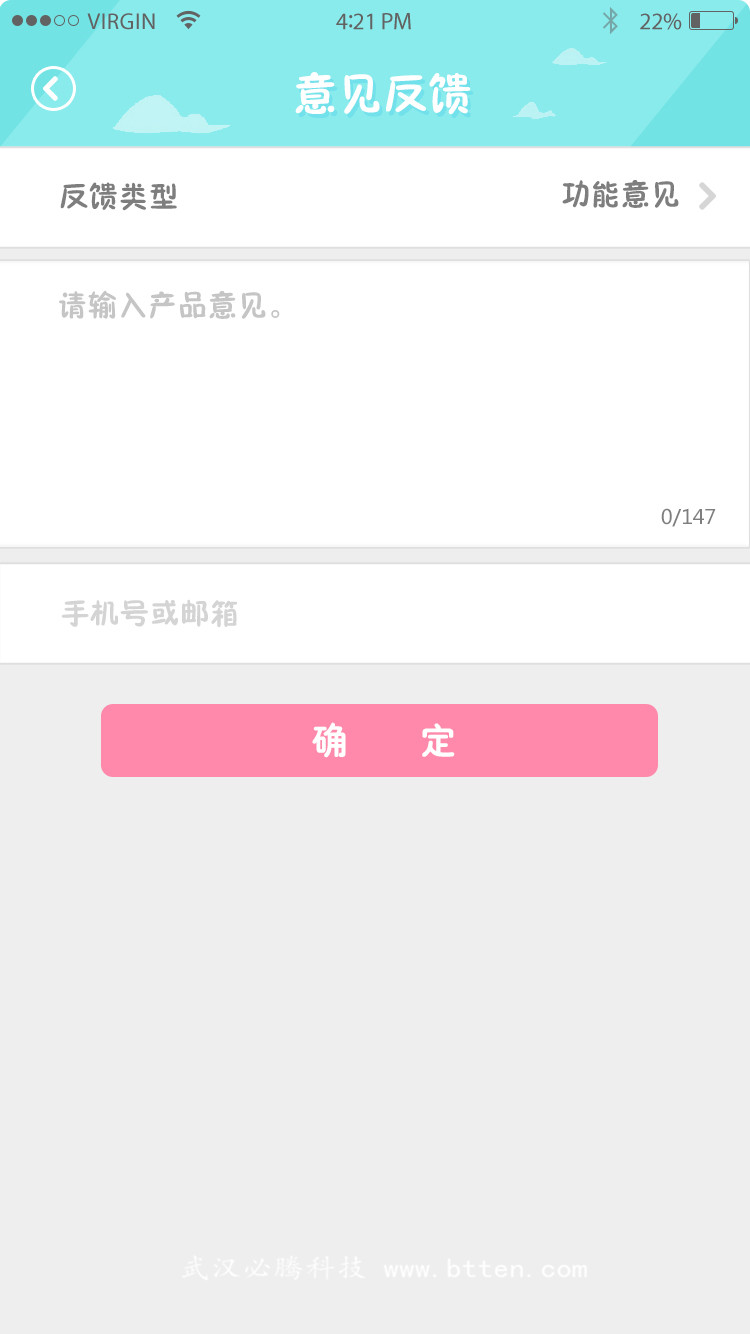
Task: Focus the 请输入产品意见 text area
Action: (x=375, y=400)
